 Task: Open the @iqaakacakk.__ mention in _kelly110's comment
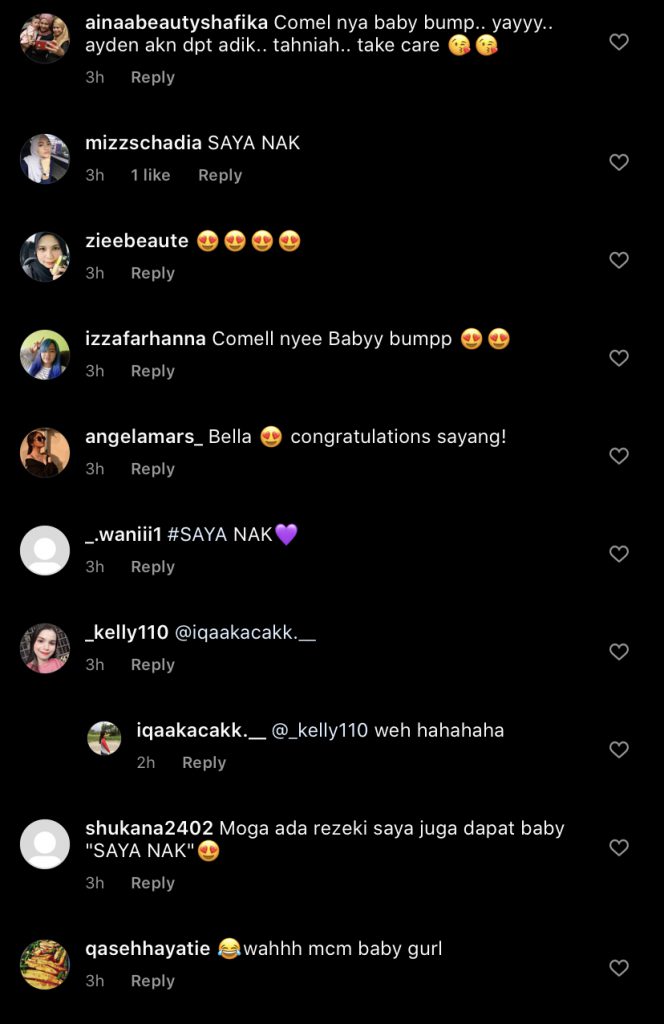click(245, 633)
